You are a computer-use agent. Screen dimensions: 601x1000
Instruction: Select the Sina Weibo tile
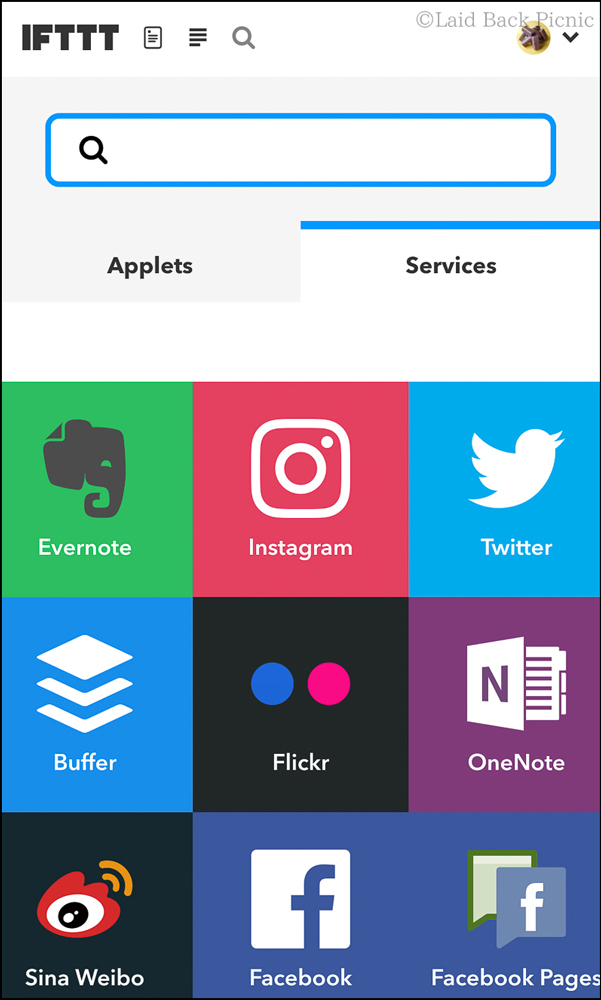click(x=97, y=905)
